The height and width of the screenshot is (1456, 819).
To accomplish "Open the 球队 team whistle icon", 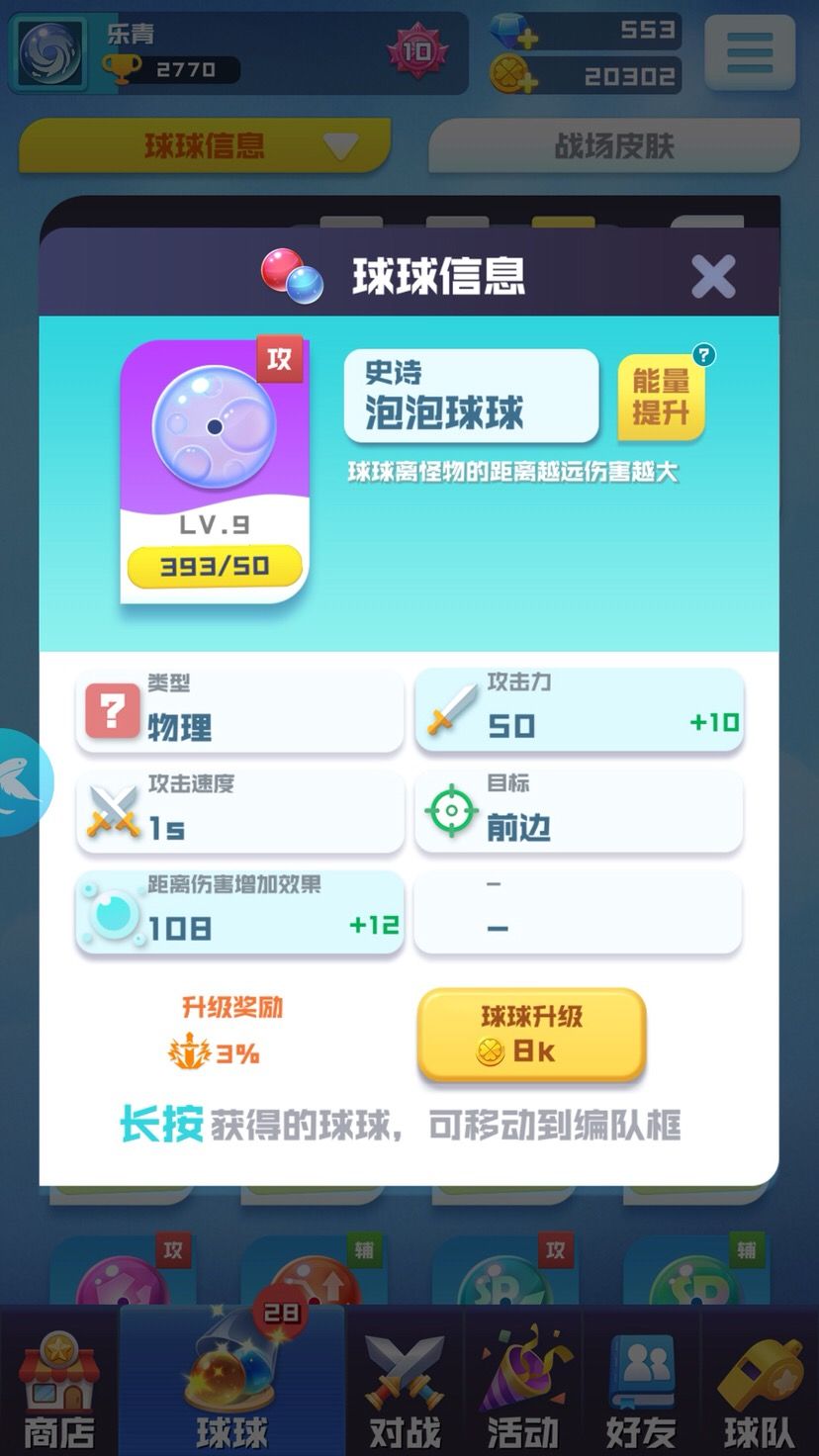I will 759,1375.
